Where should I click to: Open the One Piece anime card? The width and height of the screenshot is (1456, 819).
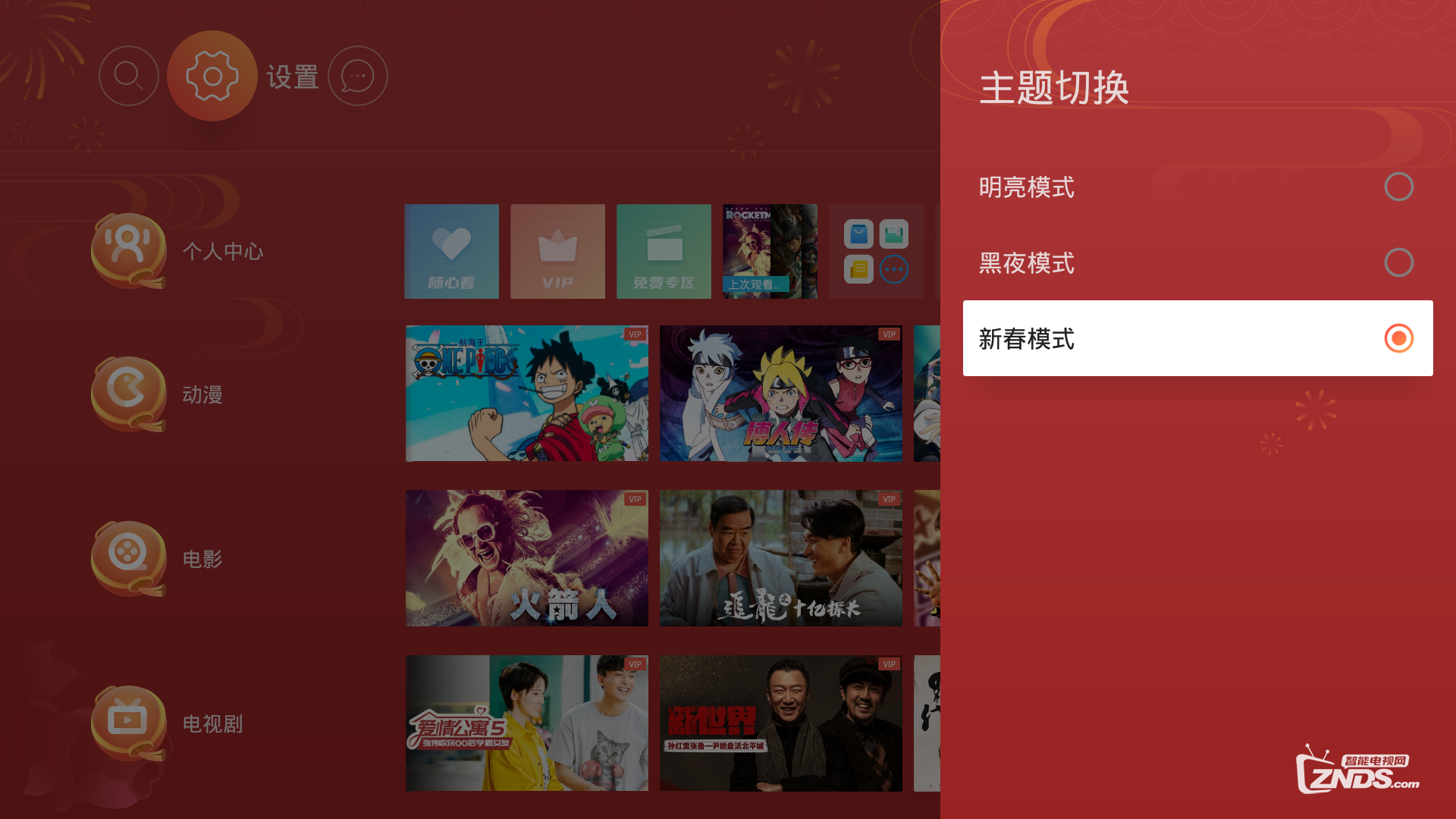click(526, 393)
